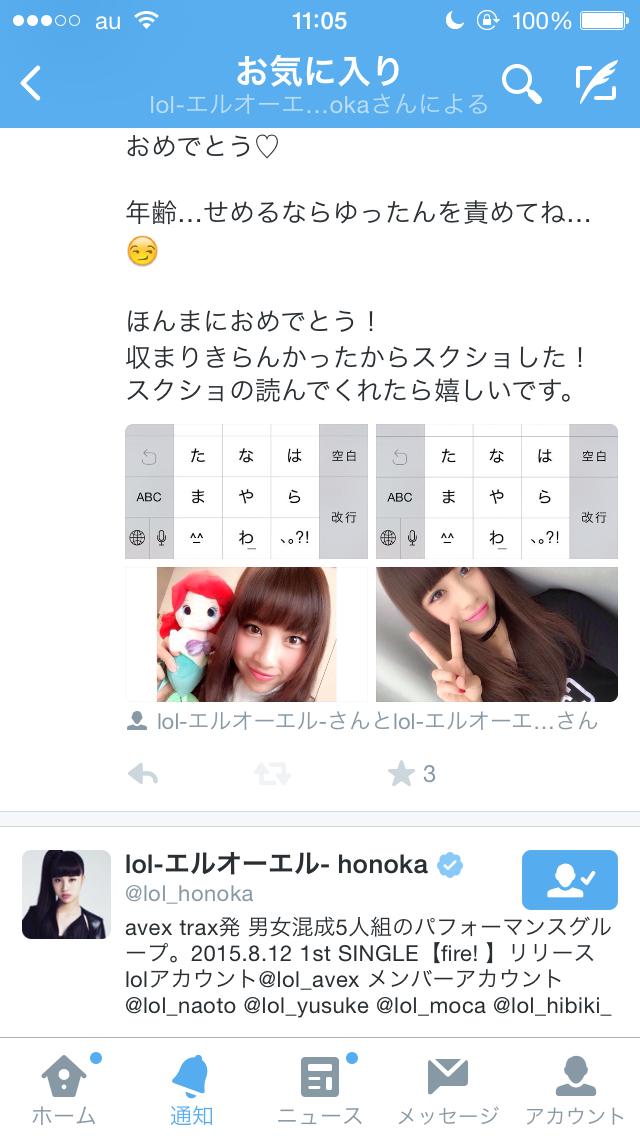Toggle following for @lol_honoka
The width and height of the screenshot is (640, 1136).
pos(569,880)
